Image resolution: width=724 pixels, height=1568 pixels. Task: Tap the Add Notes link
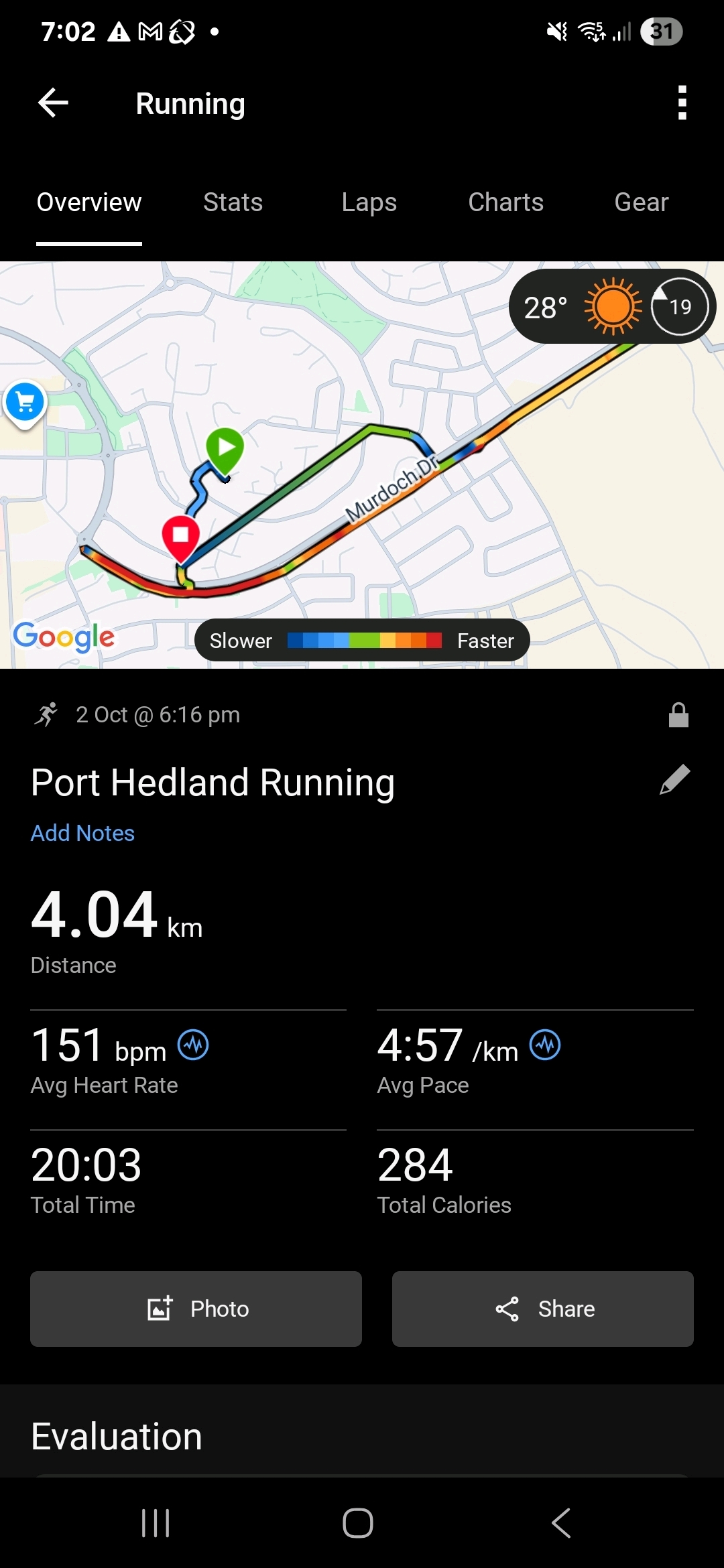[82, 833]
